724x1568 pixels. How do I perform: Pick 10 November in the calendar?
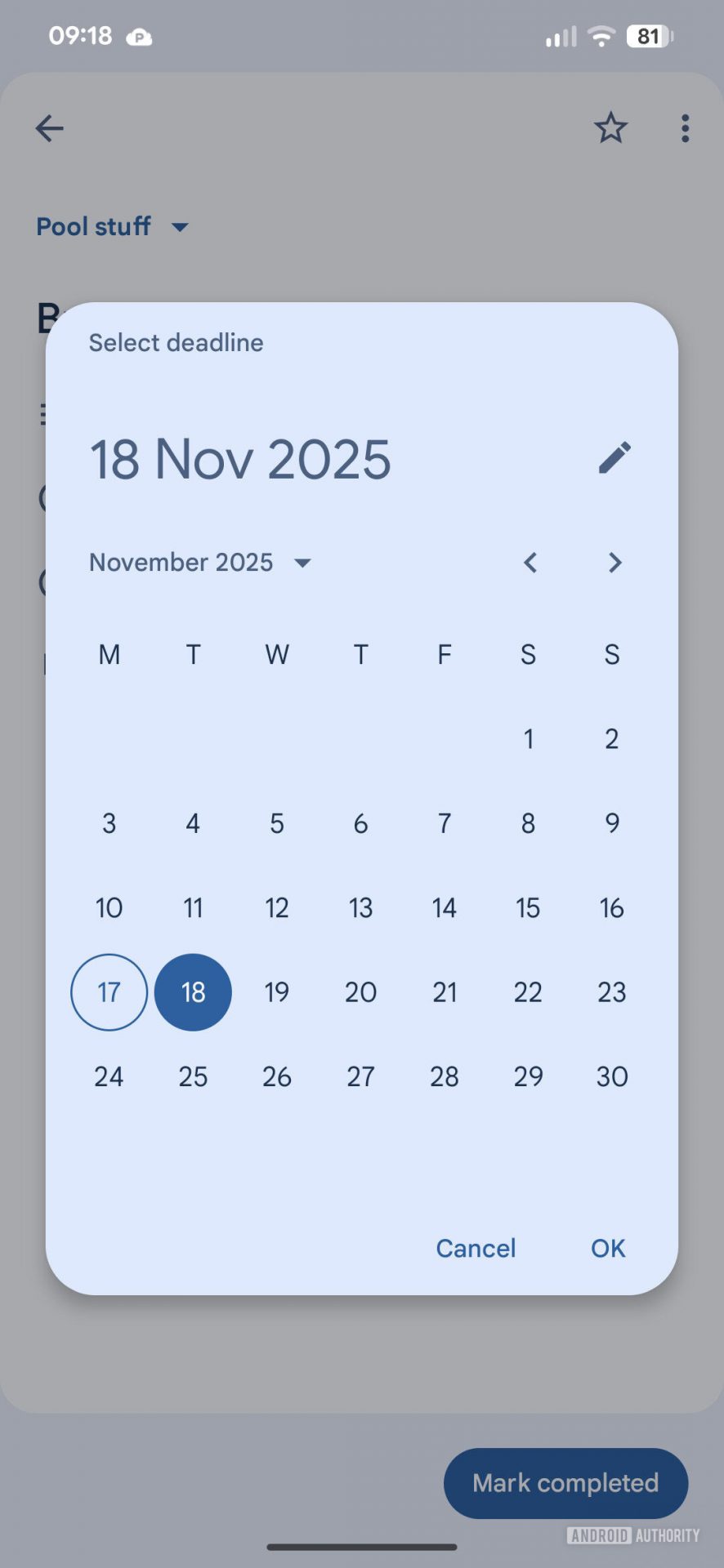coord(109,908)
